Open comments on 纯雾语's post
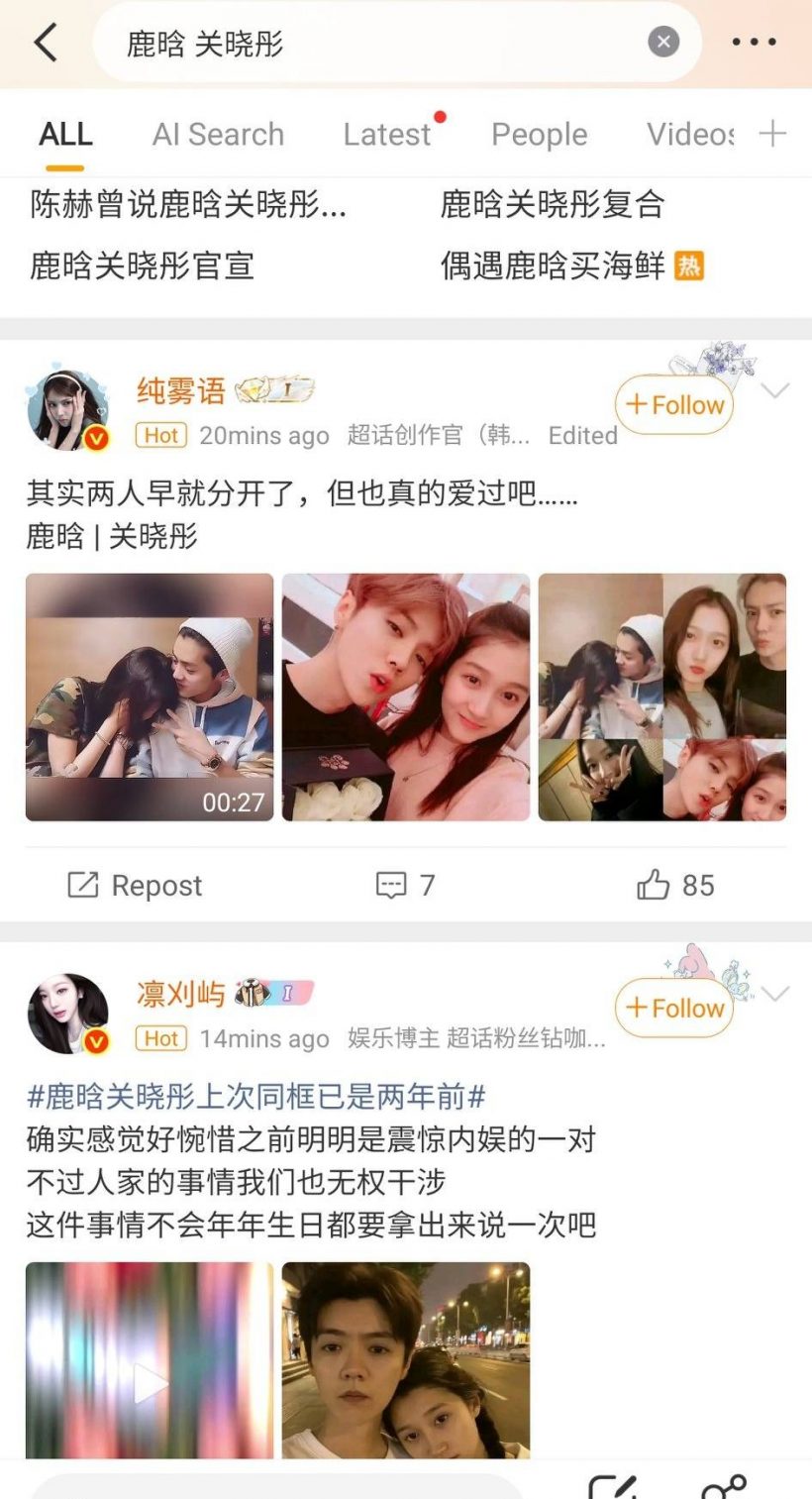 coord(406,885)
